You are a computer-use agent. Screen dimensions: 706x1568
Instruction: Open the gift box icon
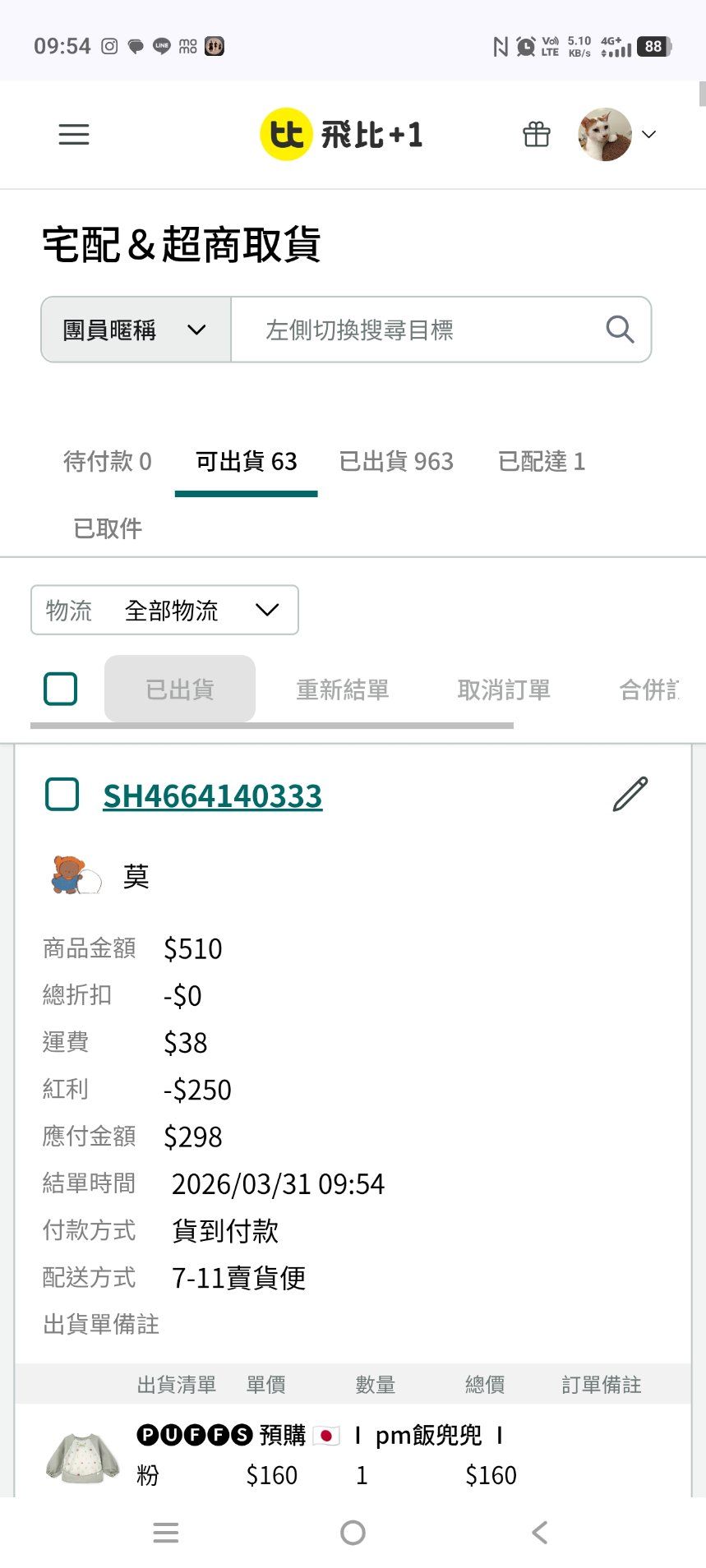pyautogui.click(x=536, y=134)
